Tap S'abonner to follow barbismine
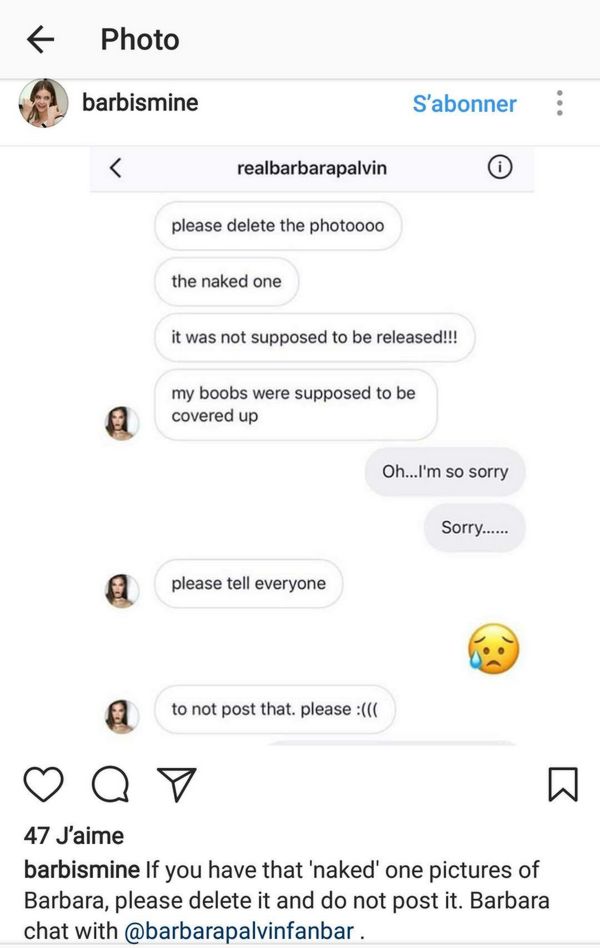This screenshot has width=600, height=948. click(x=464, y=104)
